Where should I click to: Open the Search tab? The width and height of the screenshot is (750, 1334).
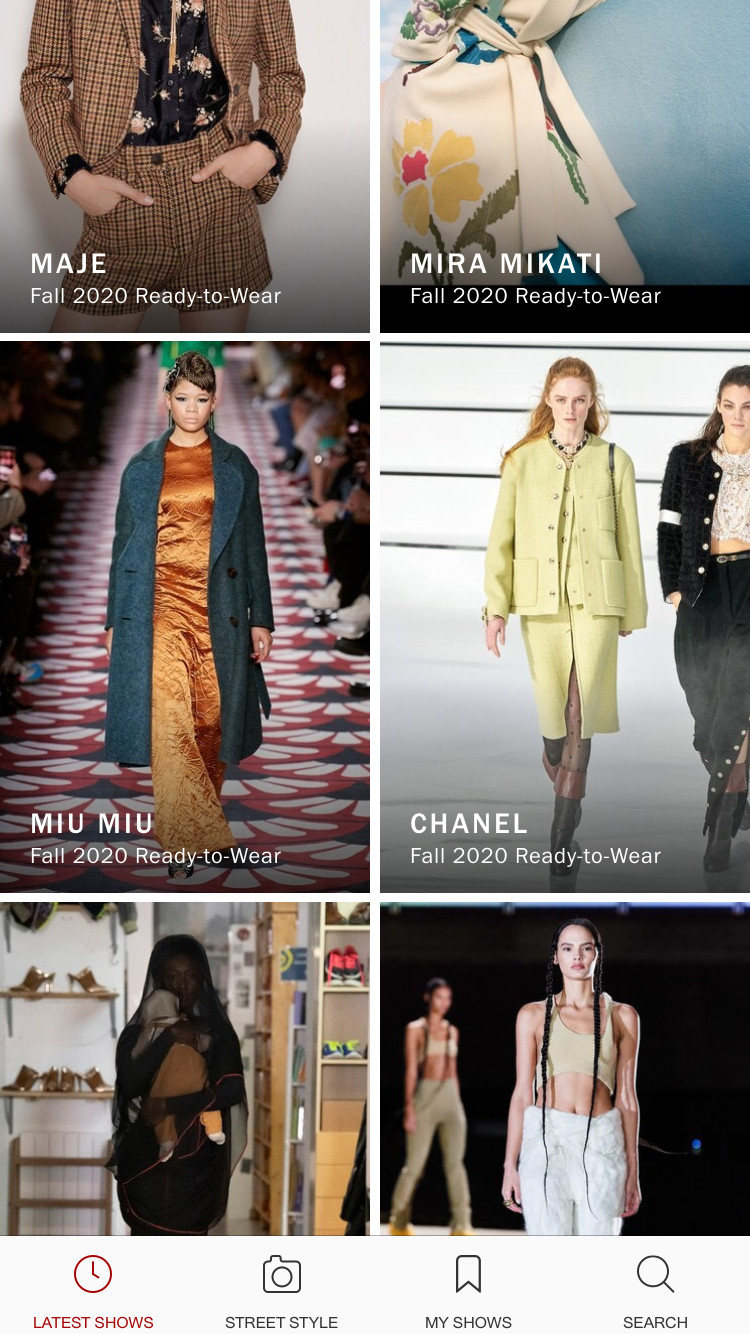point(655,1291)
